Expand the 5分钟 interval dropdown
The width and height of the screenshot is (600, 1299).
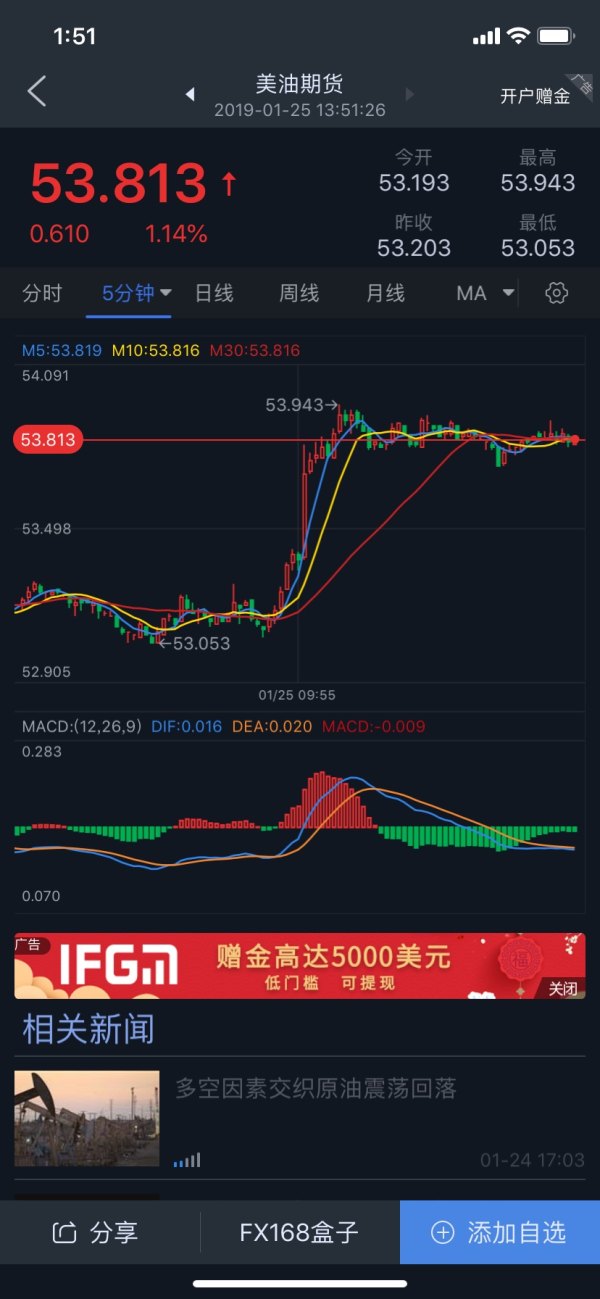pos(137,293)
